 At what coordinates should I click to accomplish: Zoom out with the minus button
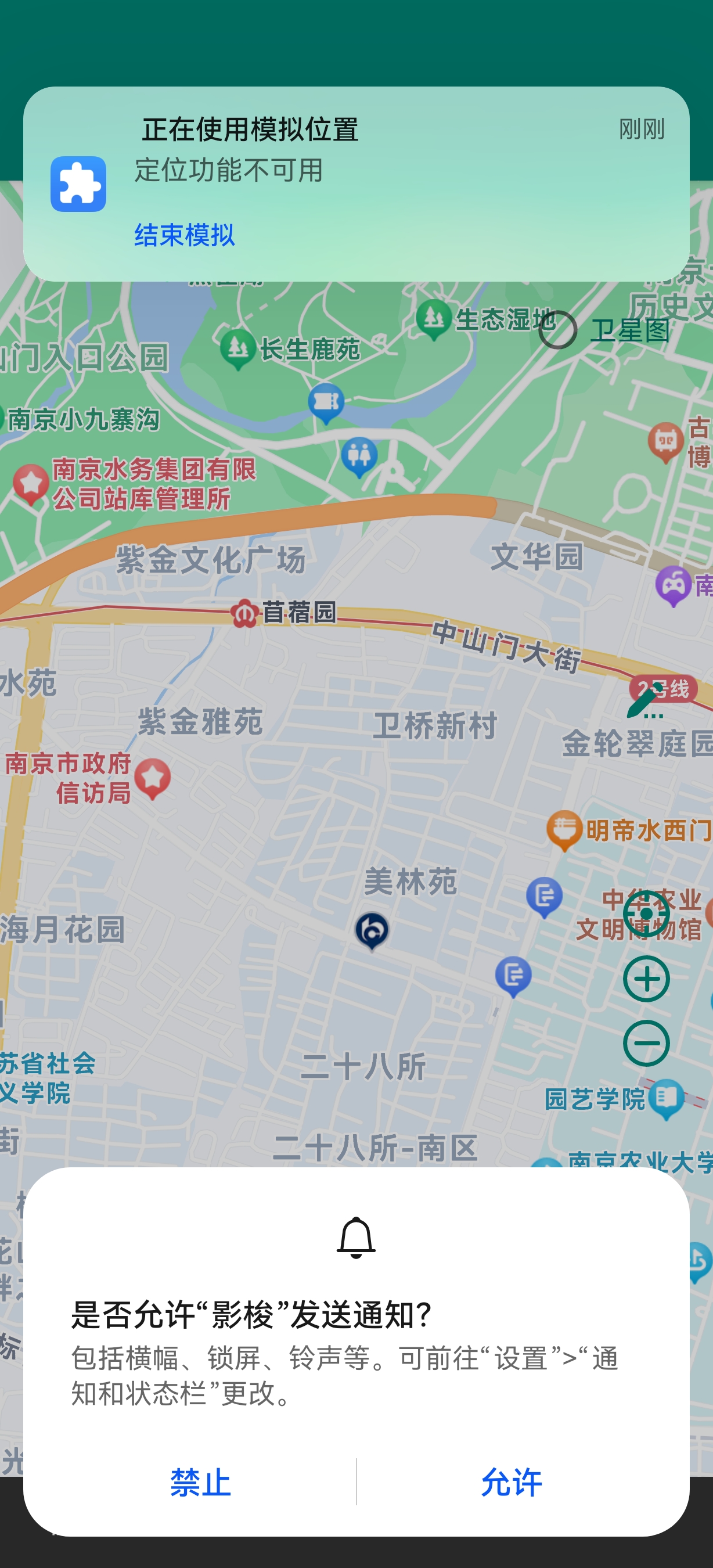(x=646, y=1044)
